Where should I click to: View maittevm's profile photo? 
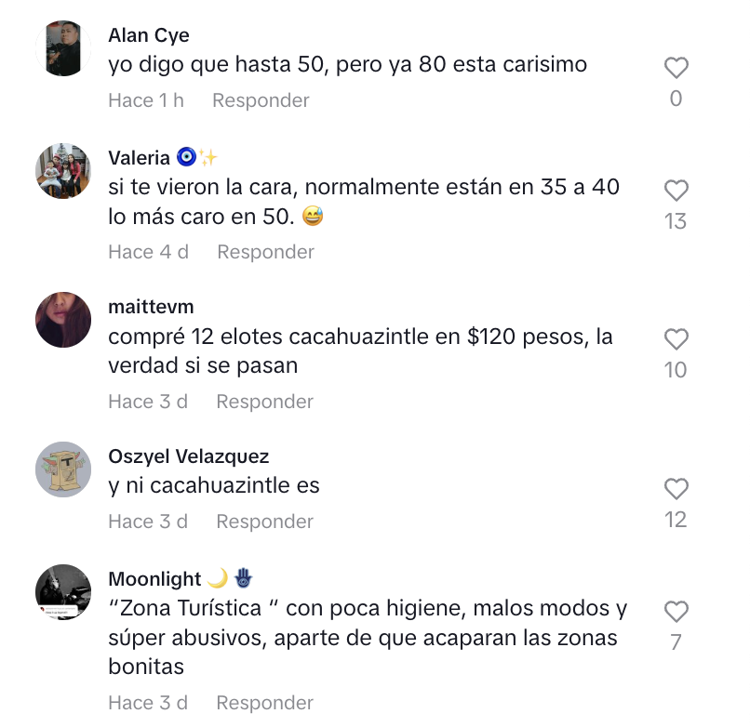[63, 320]
